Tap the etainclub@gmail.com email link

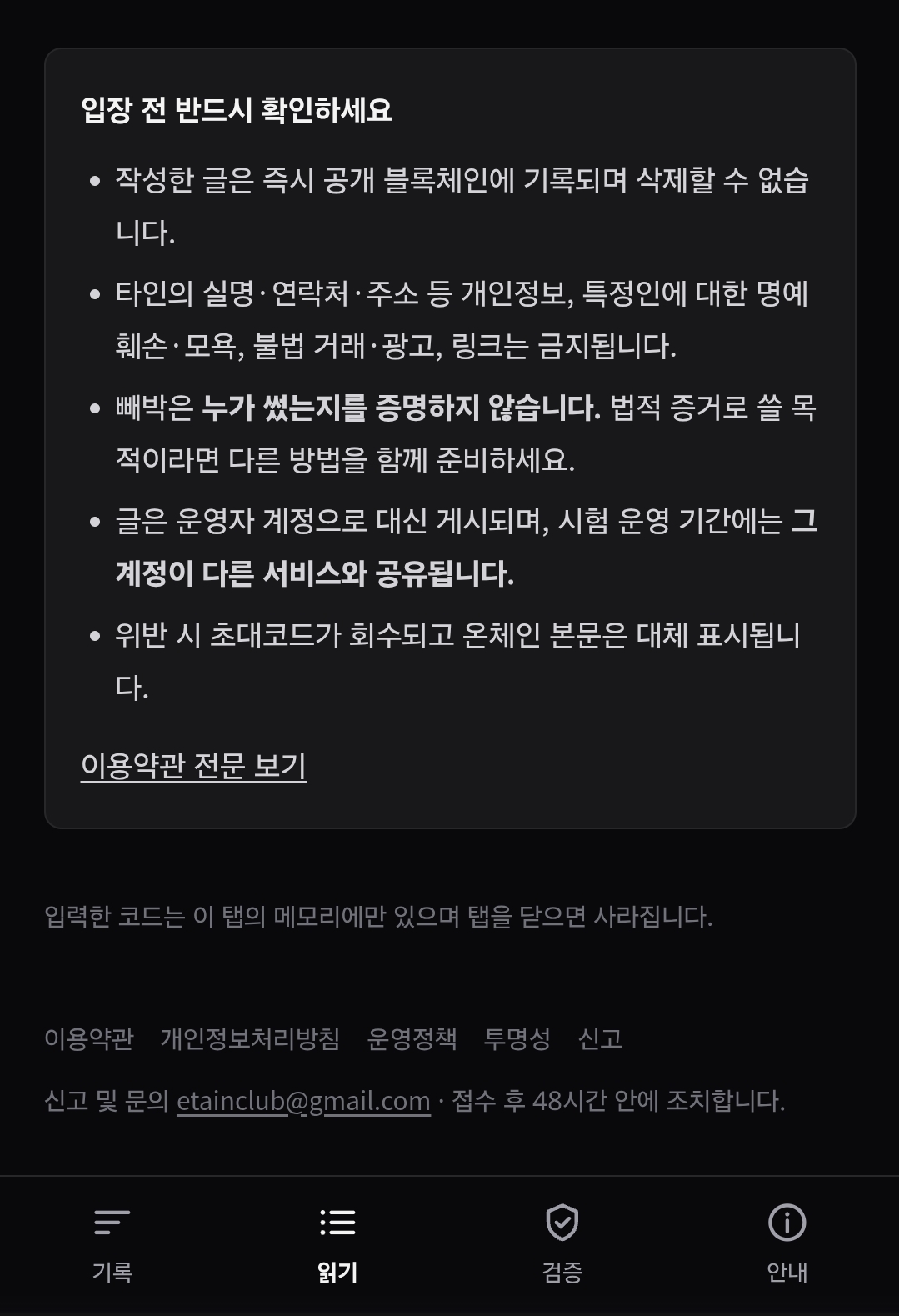(303, 1101)
